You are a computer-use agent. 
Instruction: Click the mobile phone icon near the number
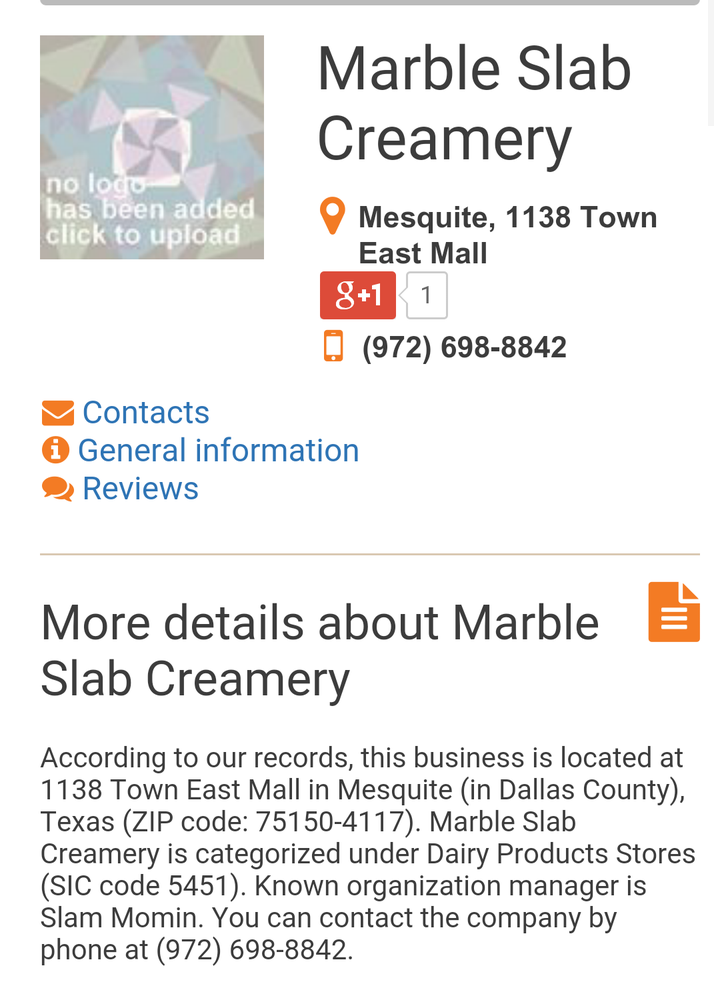334,346
